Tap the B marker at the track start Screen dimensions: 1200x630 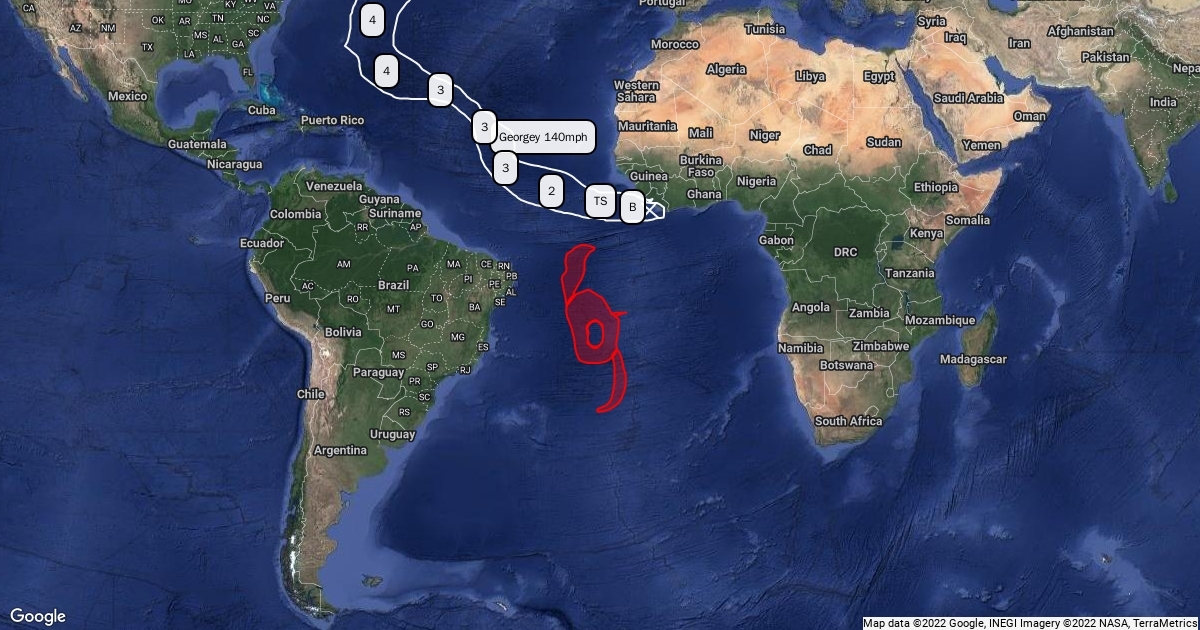[x=632, y=208]
